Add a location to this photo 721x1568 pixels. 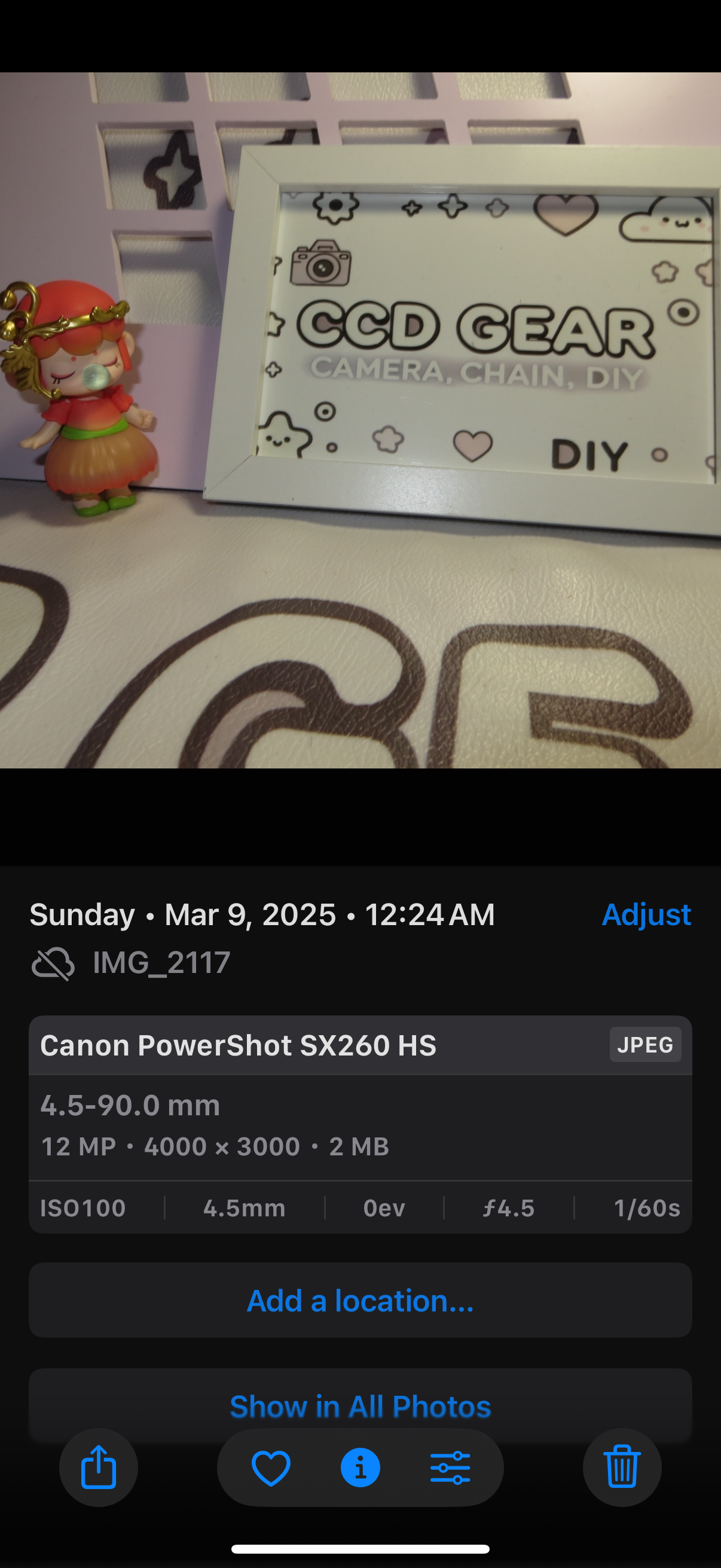click(360, 1300)
